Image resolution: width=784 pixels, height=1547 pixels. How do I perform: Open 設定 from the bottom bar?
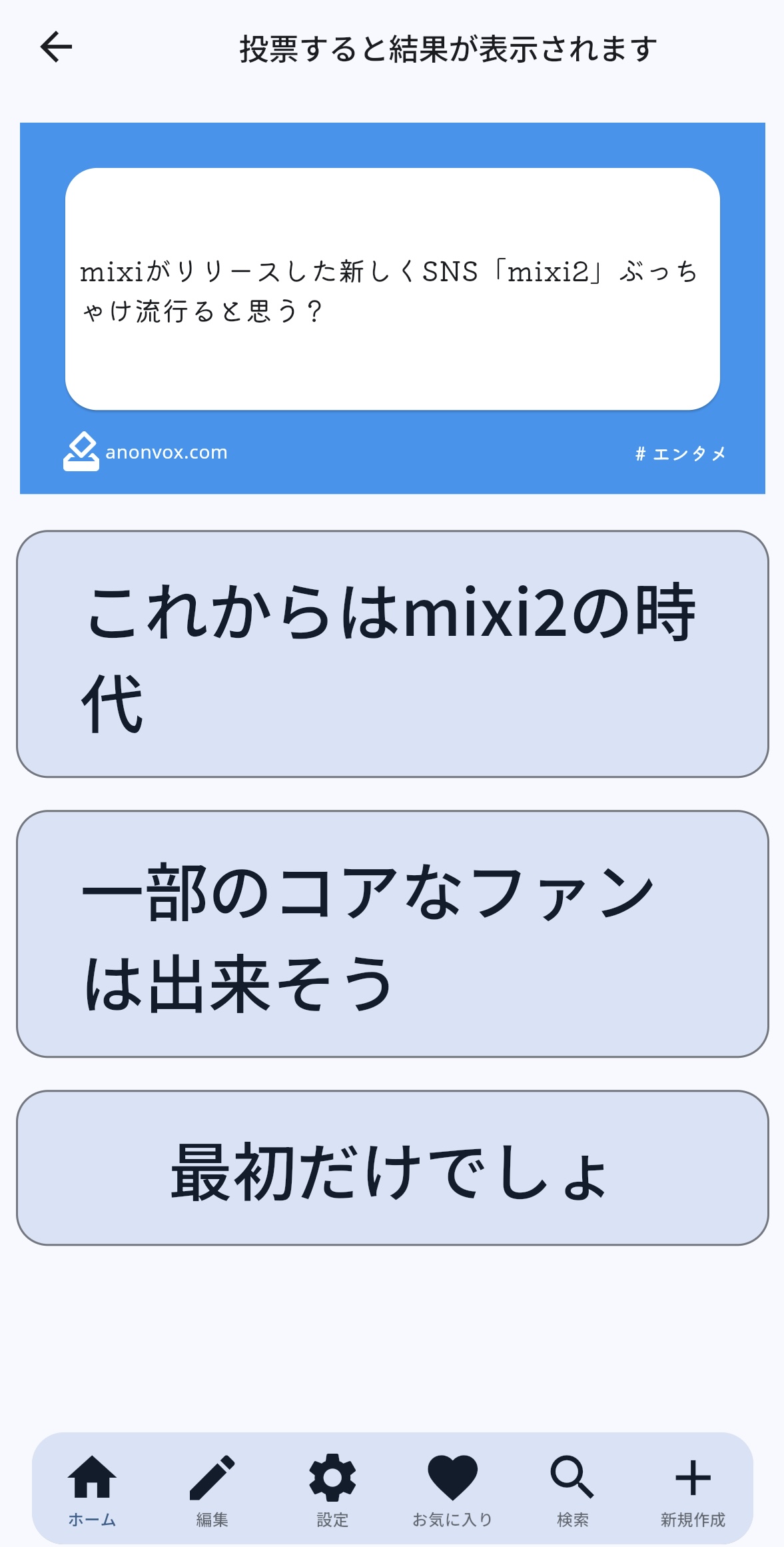click(332, 1489)
